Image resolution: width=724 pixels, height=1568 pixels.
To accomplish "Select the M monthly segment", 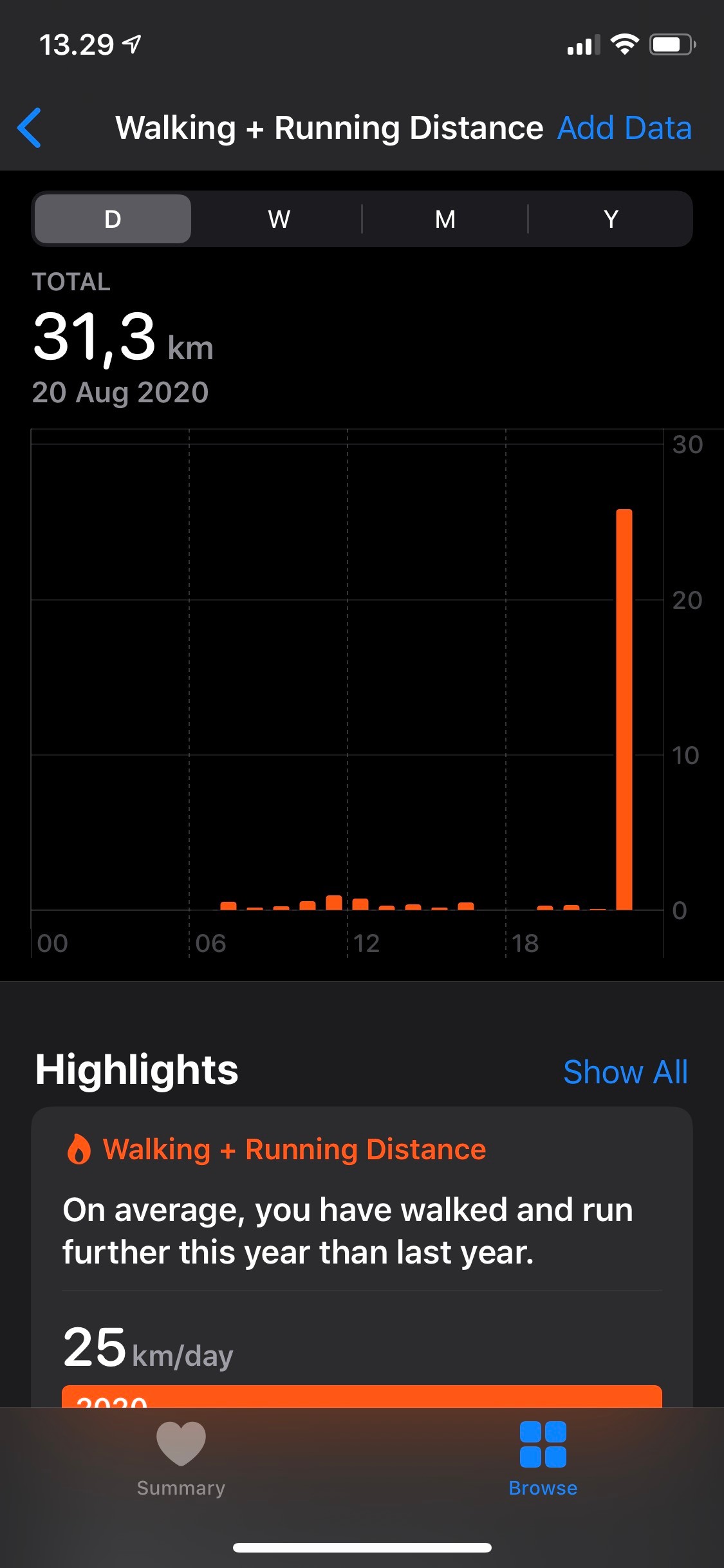I will click(x=444, y=218).
